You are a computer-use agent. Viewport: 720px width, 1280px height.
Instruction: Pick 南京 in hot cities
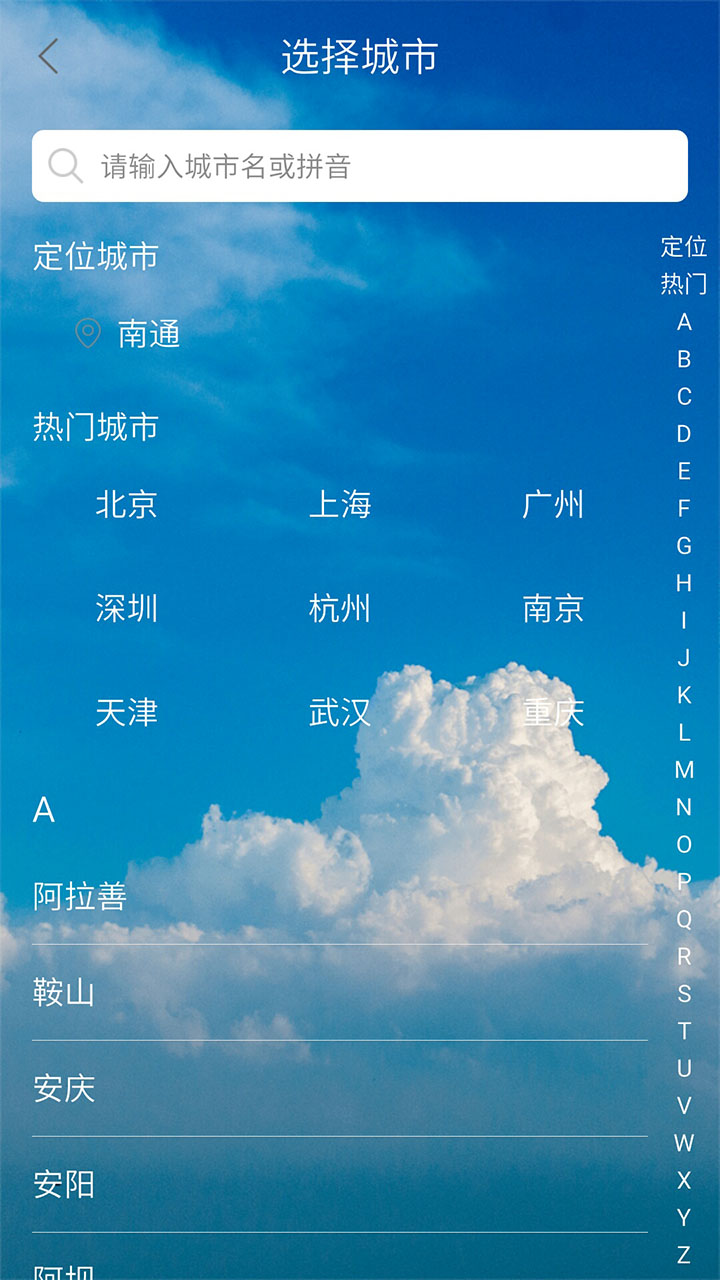553,609
